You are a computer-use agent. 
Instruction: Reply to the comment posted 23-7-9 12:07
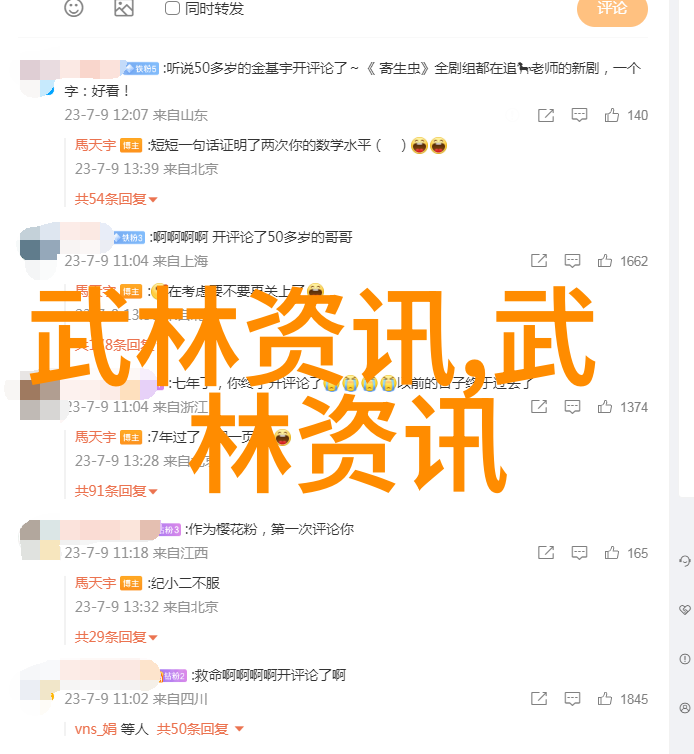579,115
